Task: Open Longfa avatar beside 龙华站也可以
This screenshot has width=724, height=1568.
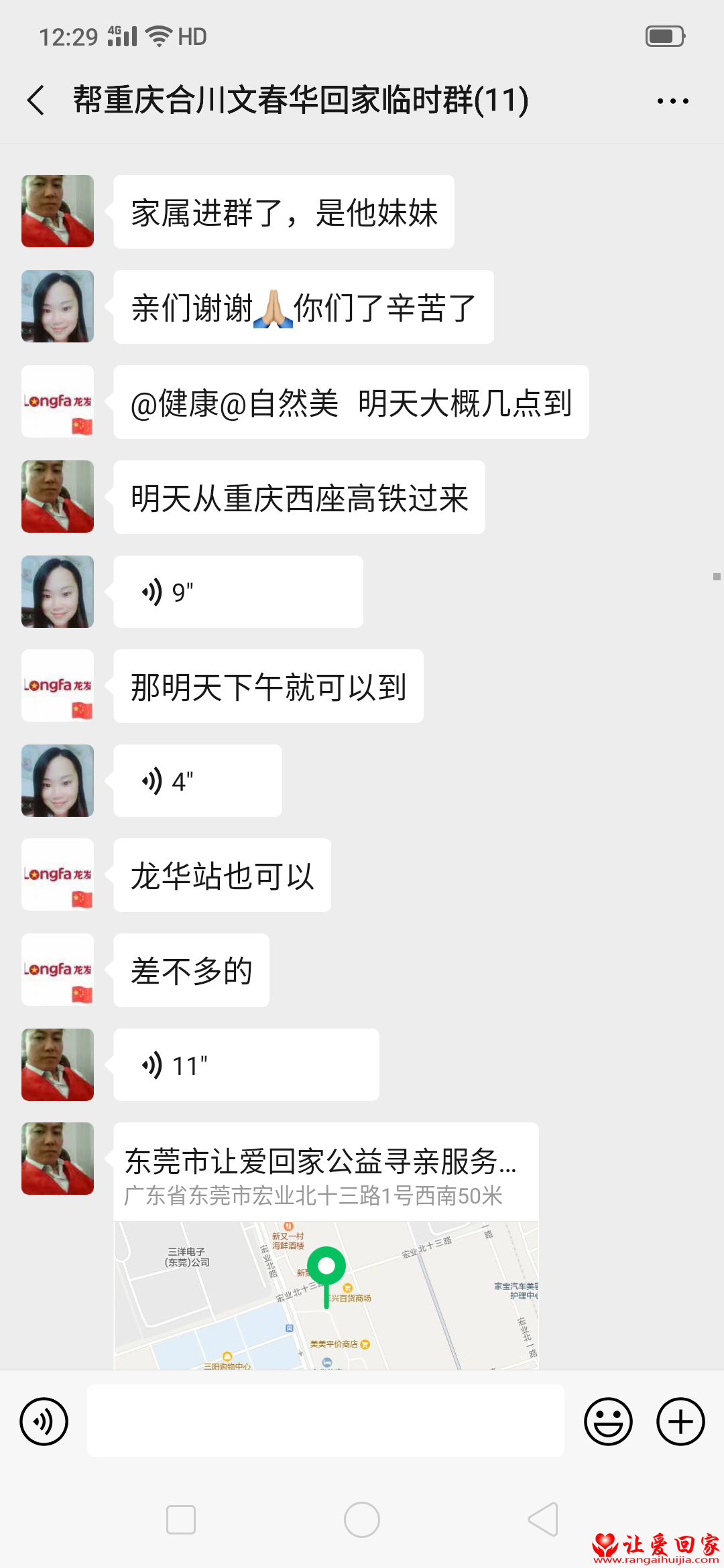Action: click(58, 874)
